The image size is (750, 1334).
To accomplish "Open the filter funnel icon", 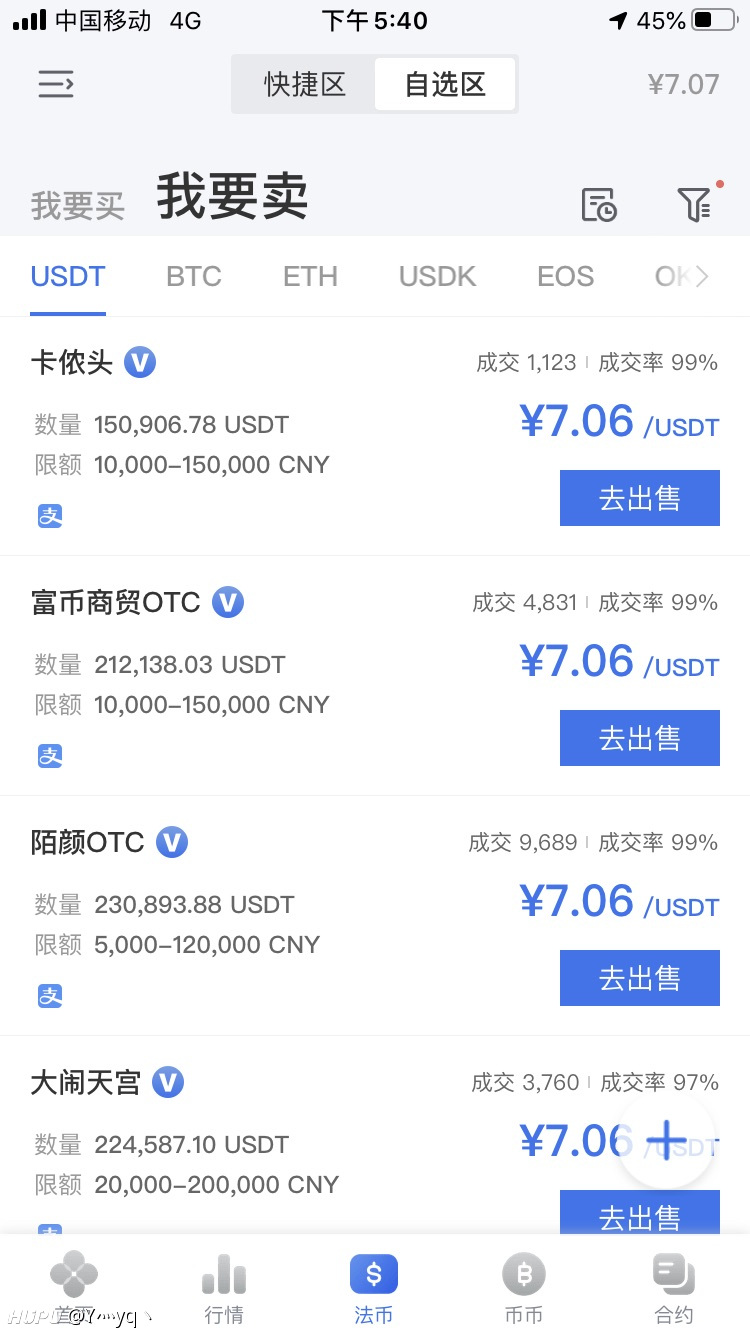I will coord(694,204).
